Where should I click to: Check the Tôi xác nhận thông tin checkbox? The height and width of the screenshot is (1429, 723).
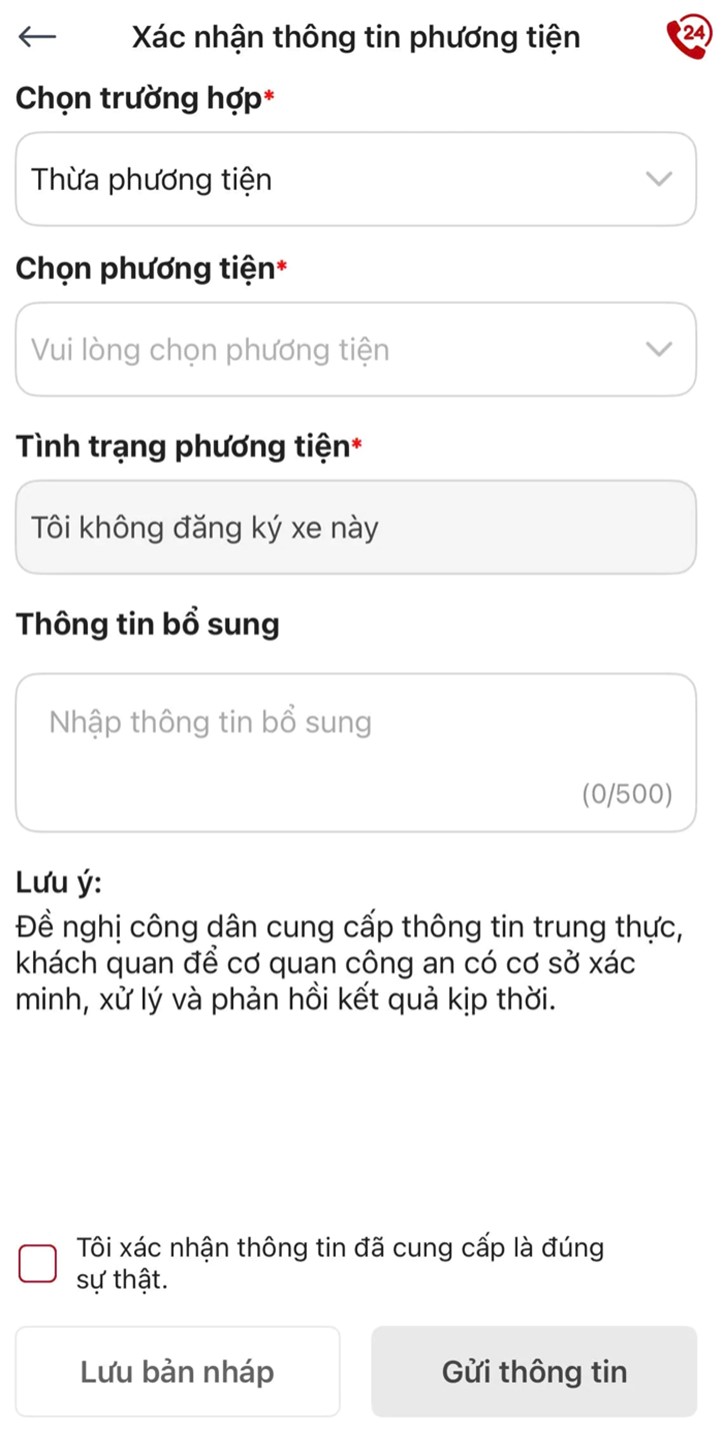tap(38, 1263)
